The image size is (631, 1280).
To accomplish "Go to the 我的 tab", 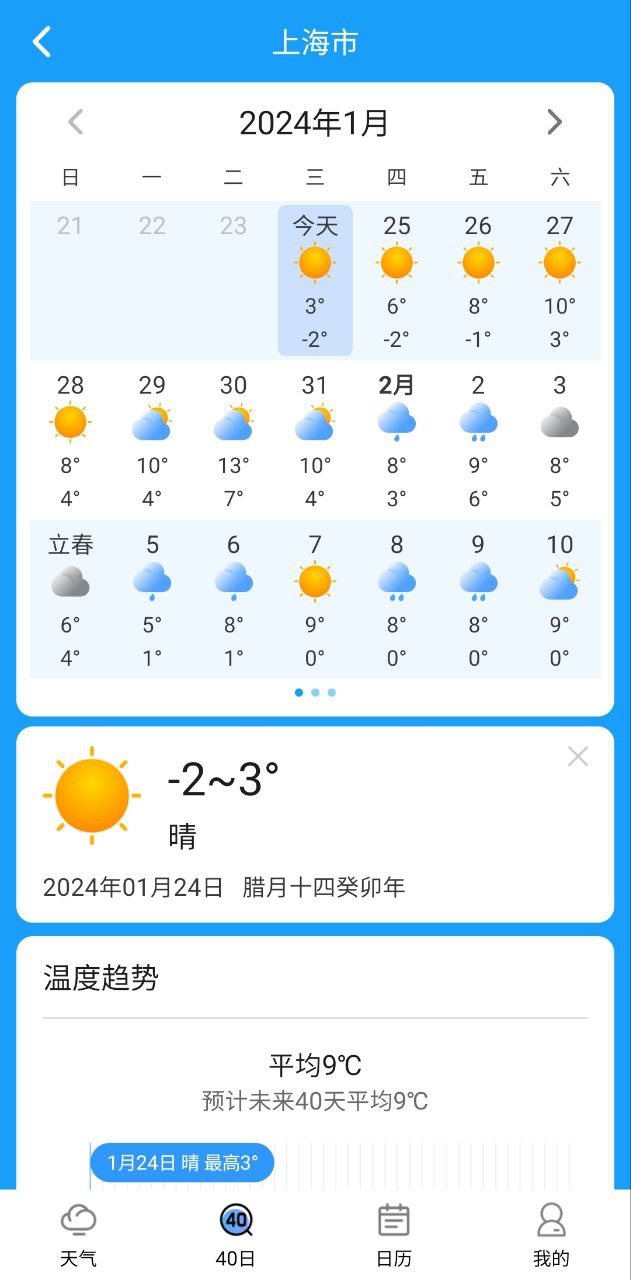I will (551, 1235).
